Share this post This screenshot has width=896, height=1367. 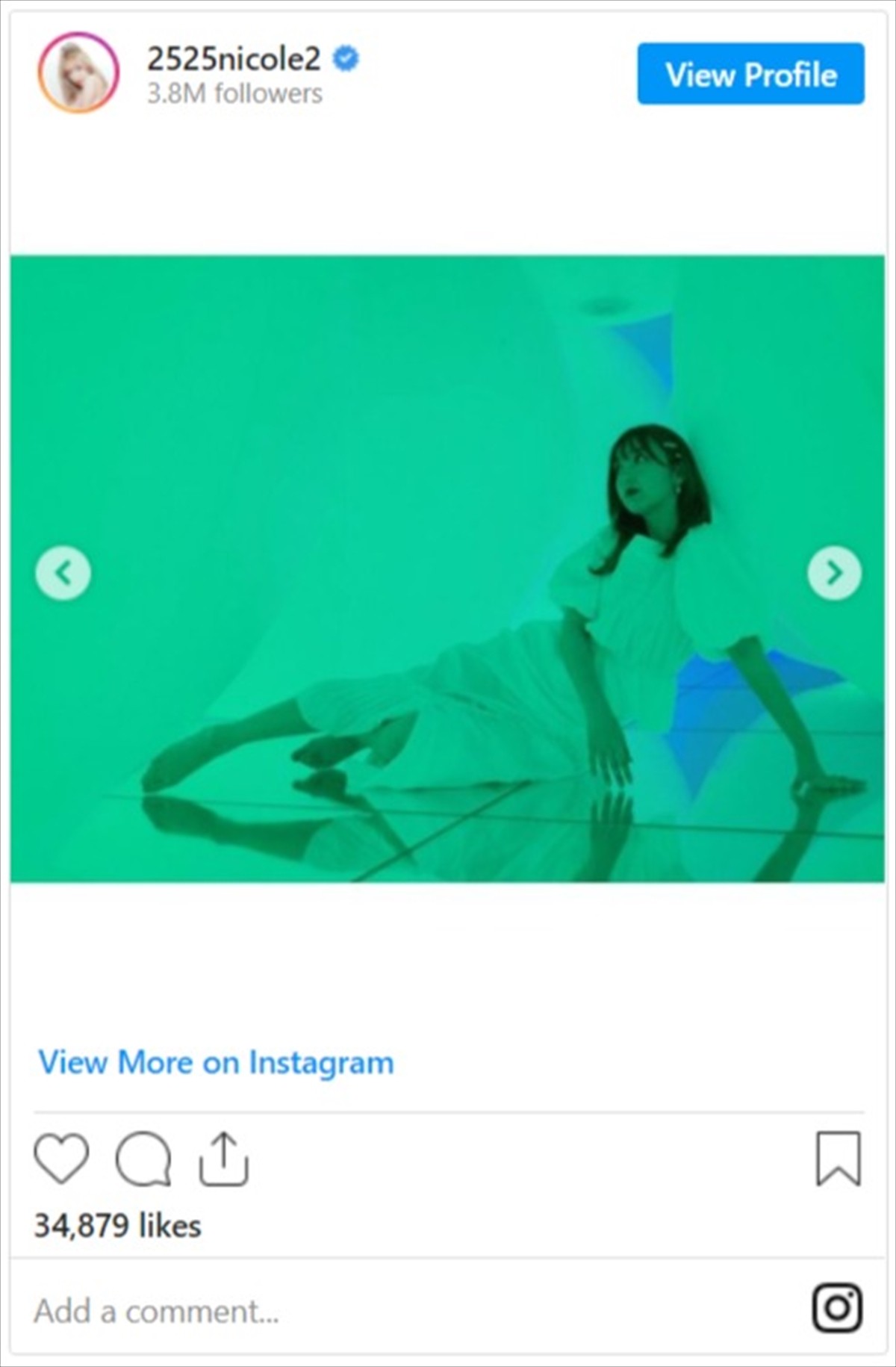click(223, 1159)
